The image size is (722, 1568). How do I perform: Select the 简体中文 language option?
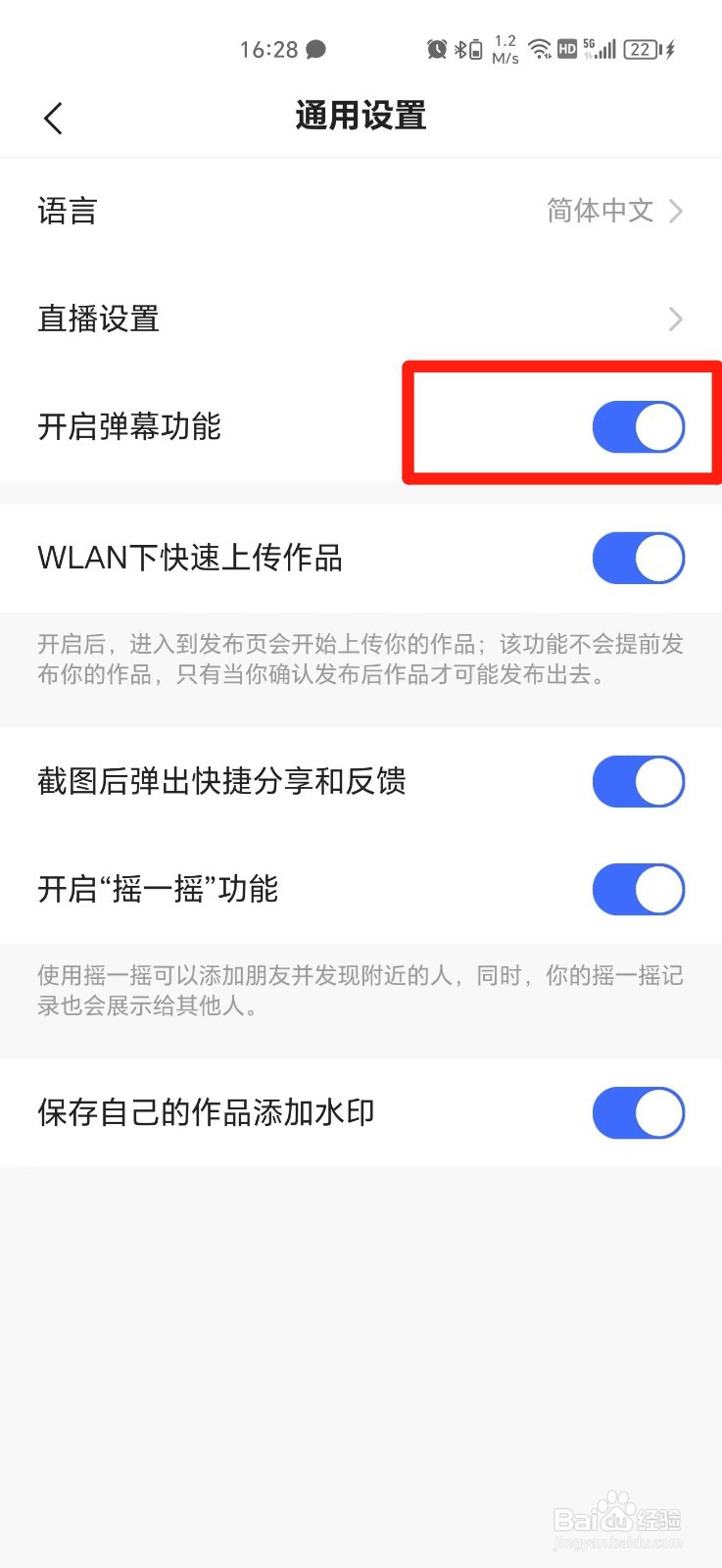click(x=600, y=211)
